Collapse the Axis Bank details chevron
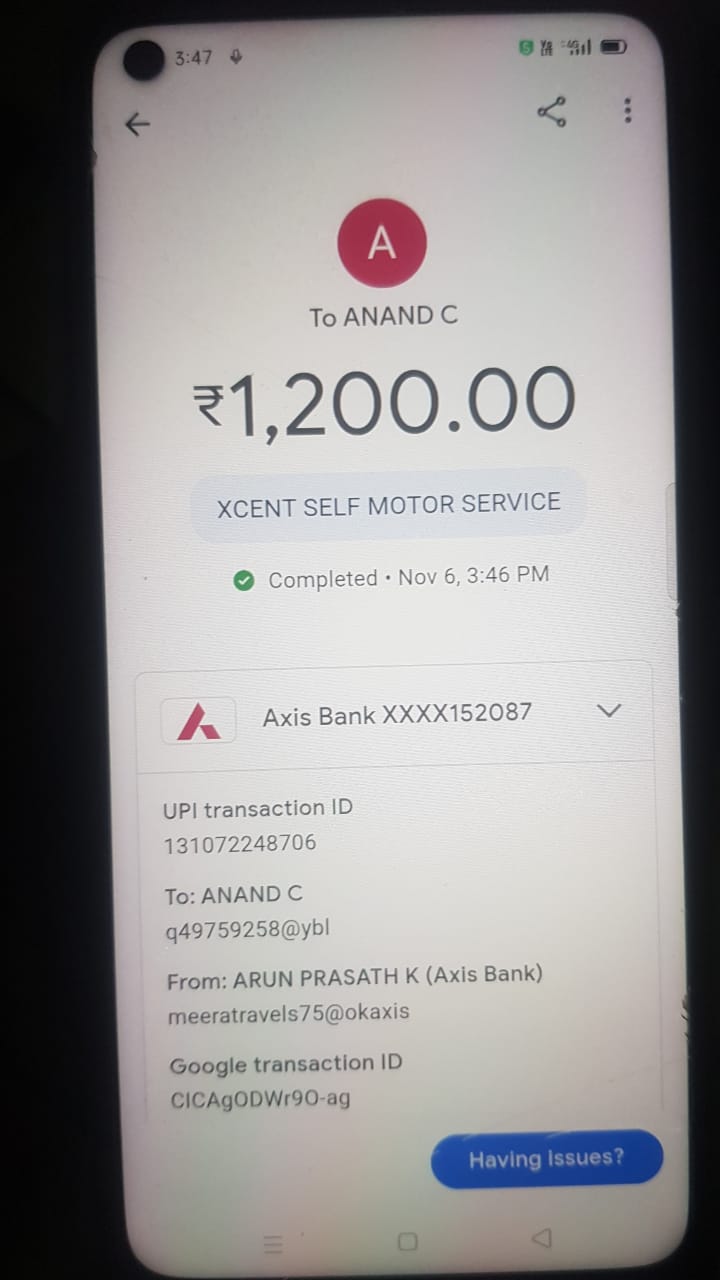This screenshot has height=1280, width=720. coord(608,711)
